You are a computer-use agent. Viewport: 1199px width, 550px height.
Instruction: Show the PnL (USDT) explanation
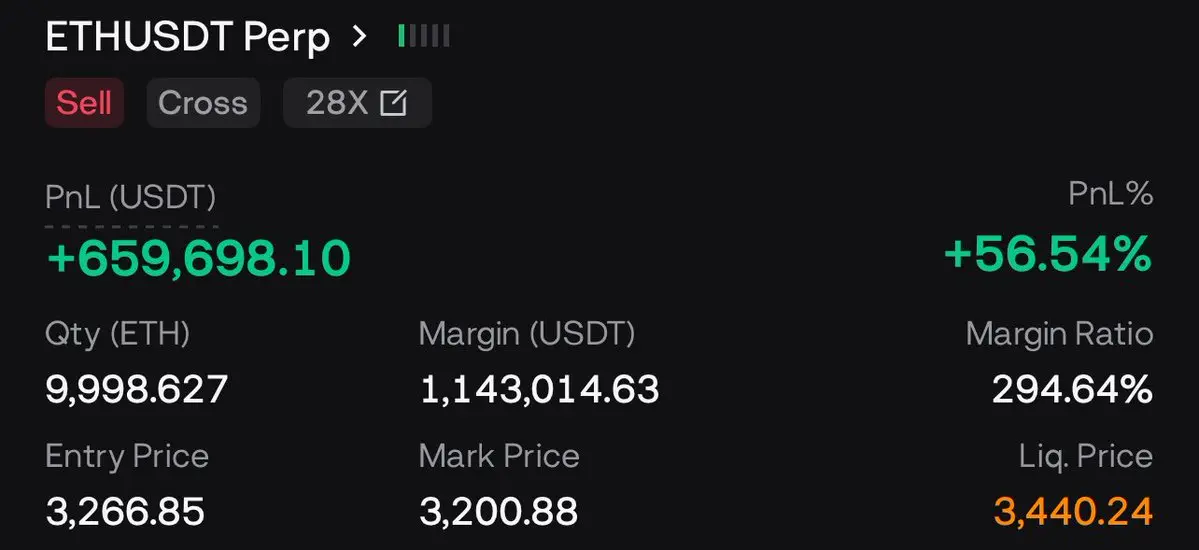[130, 198]
